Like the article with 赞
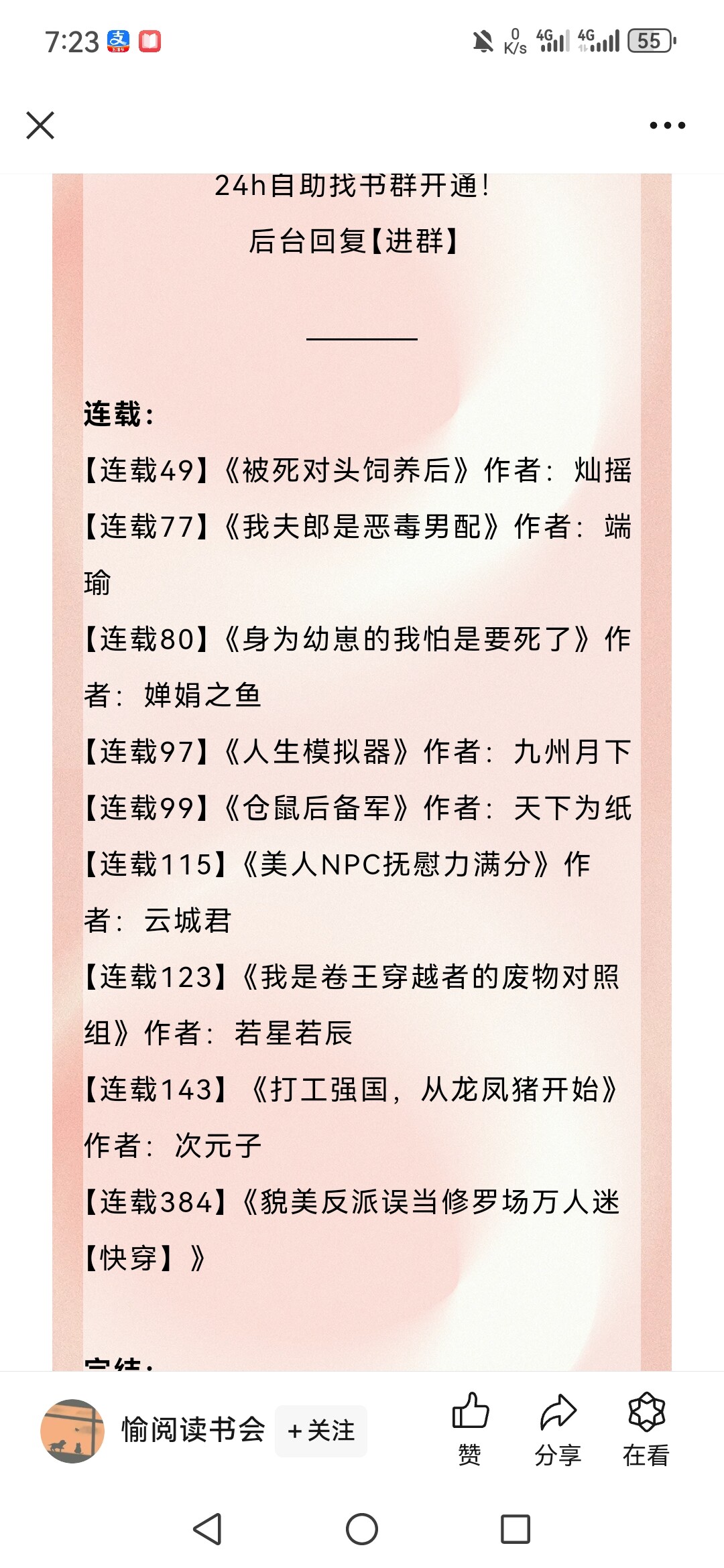This screenshot has width=724, height=1568. (x=470, y=1429)
